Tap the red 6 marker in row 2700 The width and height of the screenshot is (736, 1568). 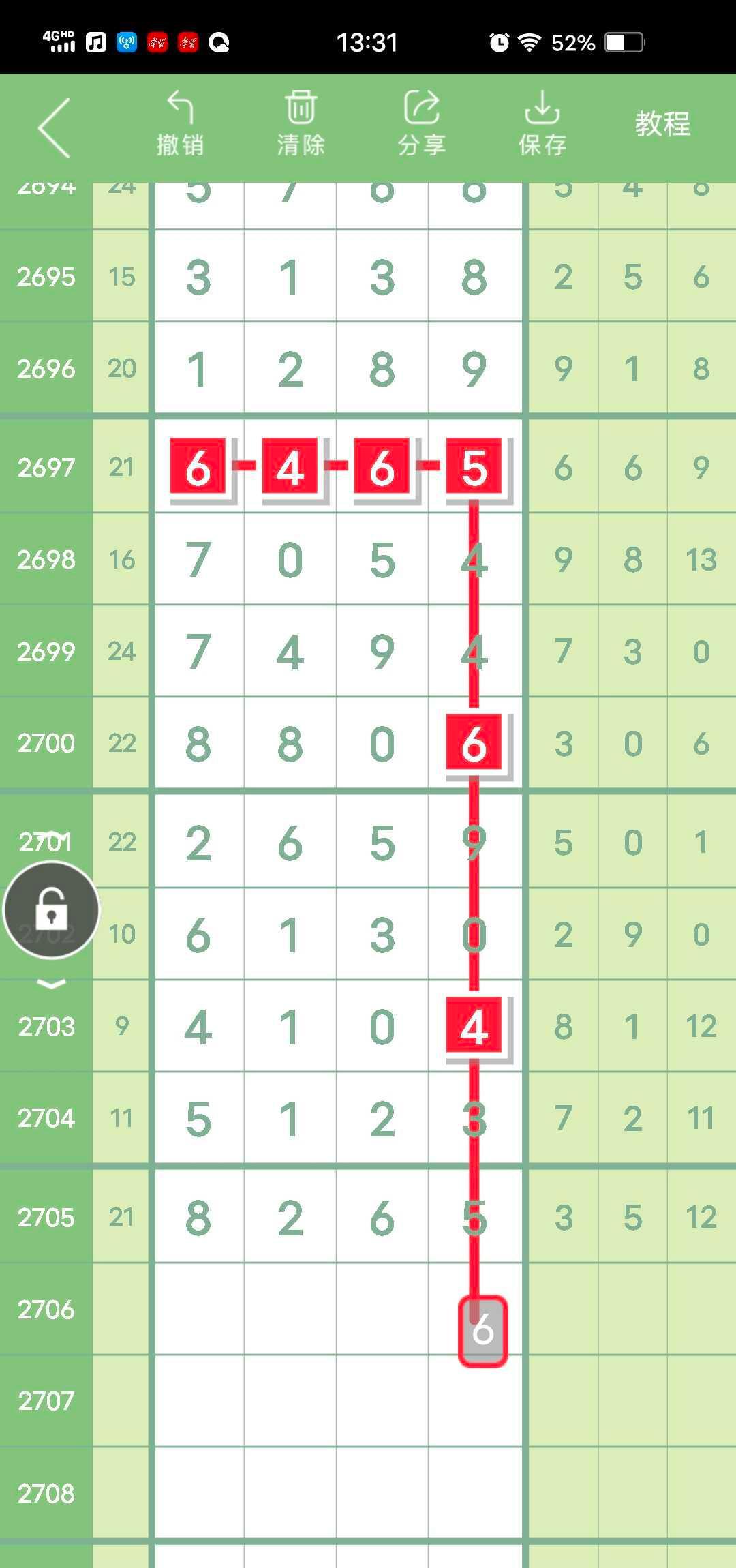coord(474,742)
